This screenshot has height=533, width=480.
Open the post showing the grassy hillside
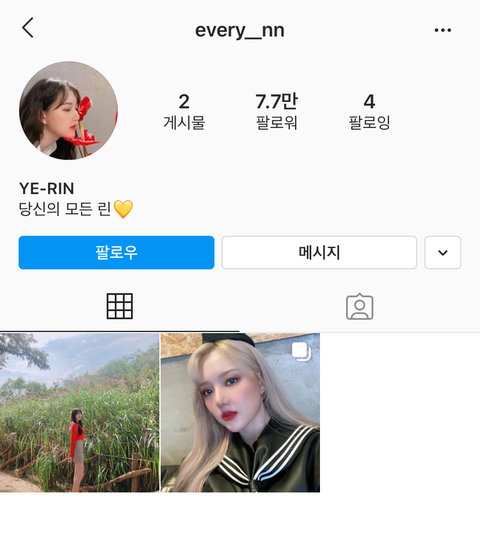80,412
